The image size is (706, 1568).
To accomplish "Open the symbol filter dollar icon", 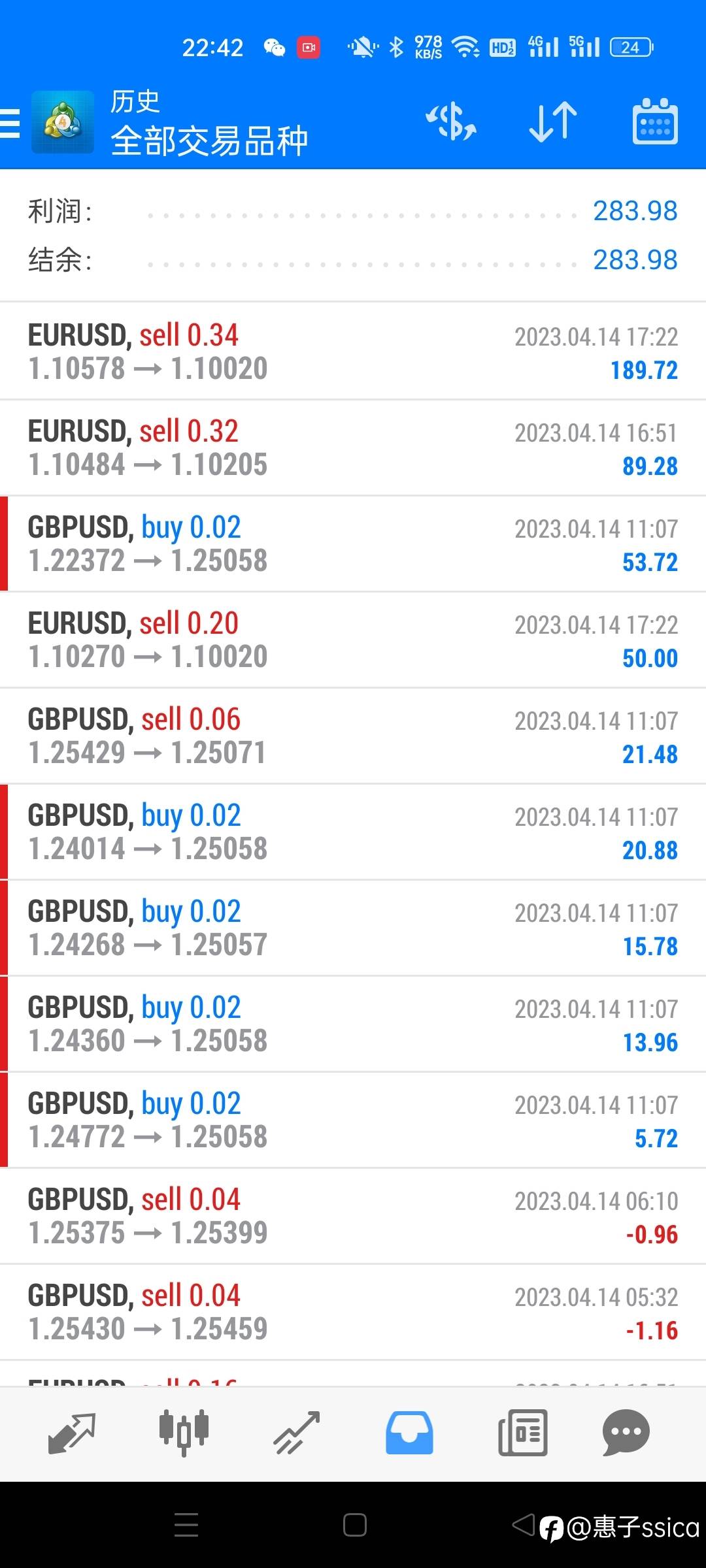I will tap(451, 122).
